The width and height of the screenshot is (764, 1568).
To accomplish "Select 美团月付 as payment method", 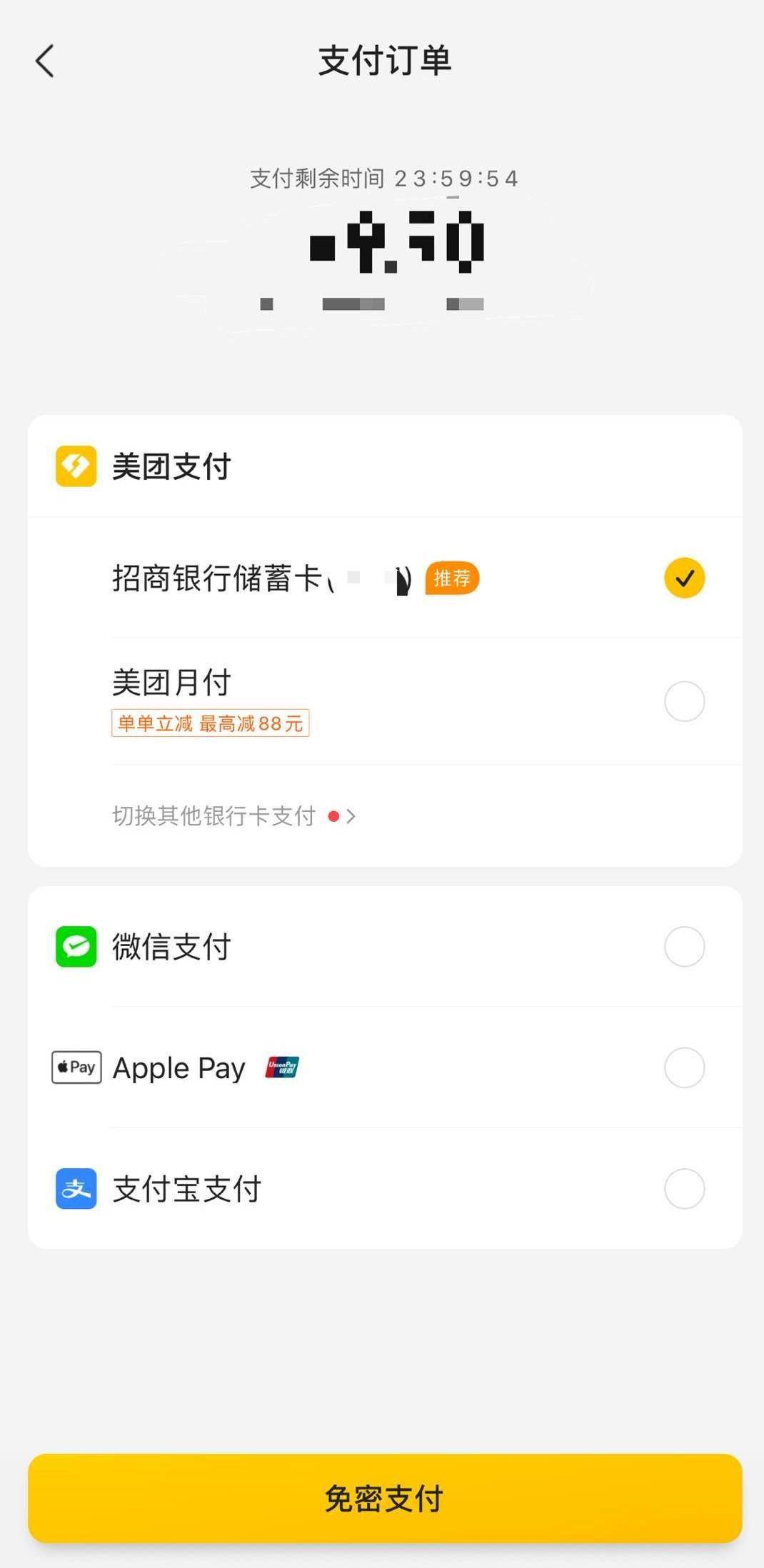I will pyautogui.click(x=684, y=701).
